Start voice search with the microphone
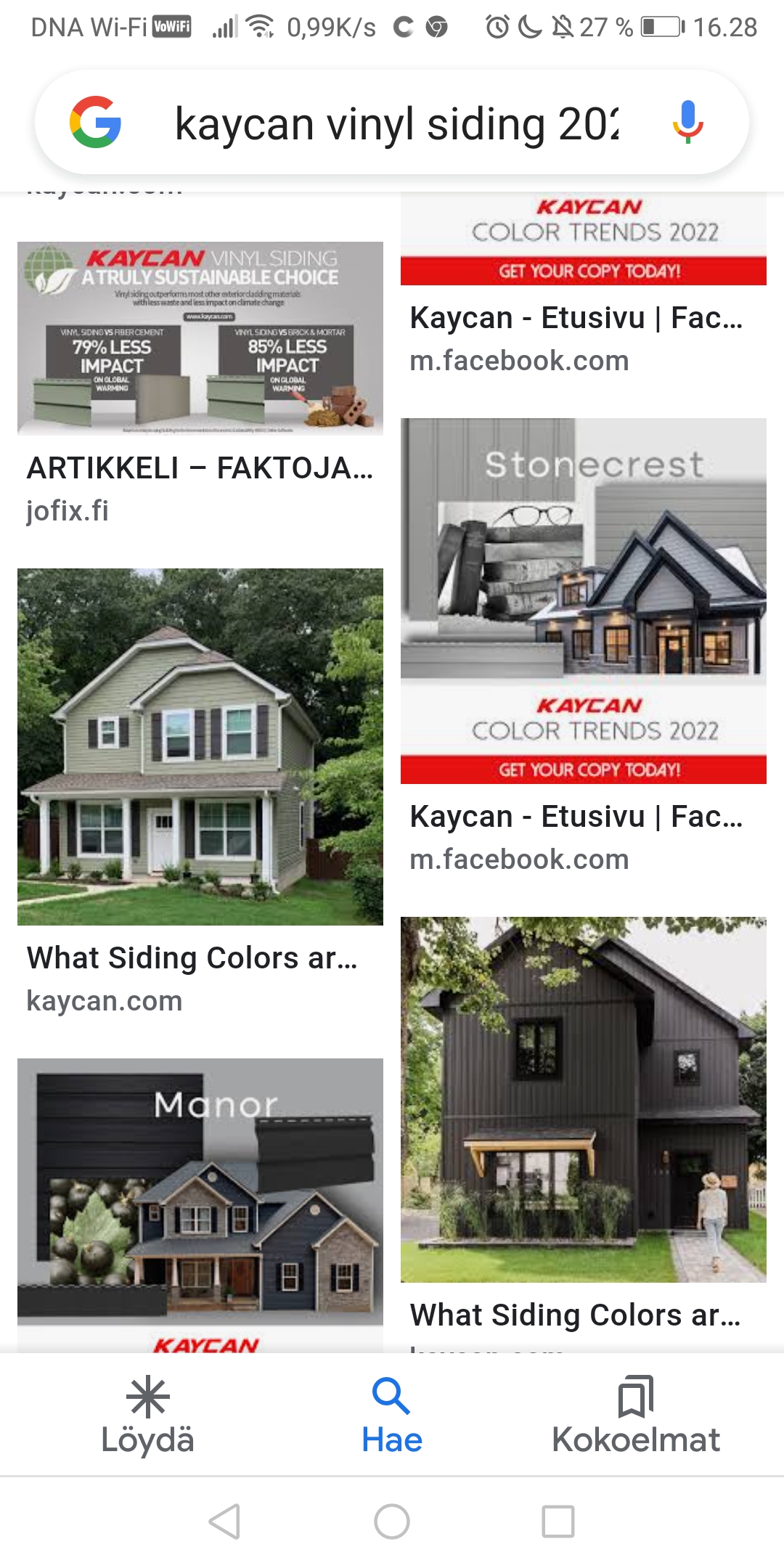784x1568 pixels. click(687, 122)
